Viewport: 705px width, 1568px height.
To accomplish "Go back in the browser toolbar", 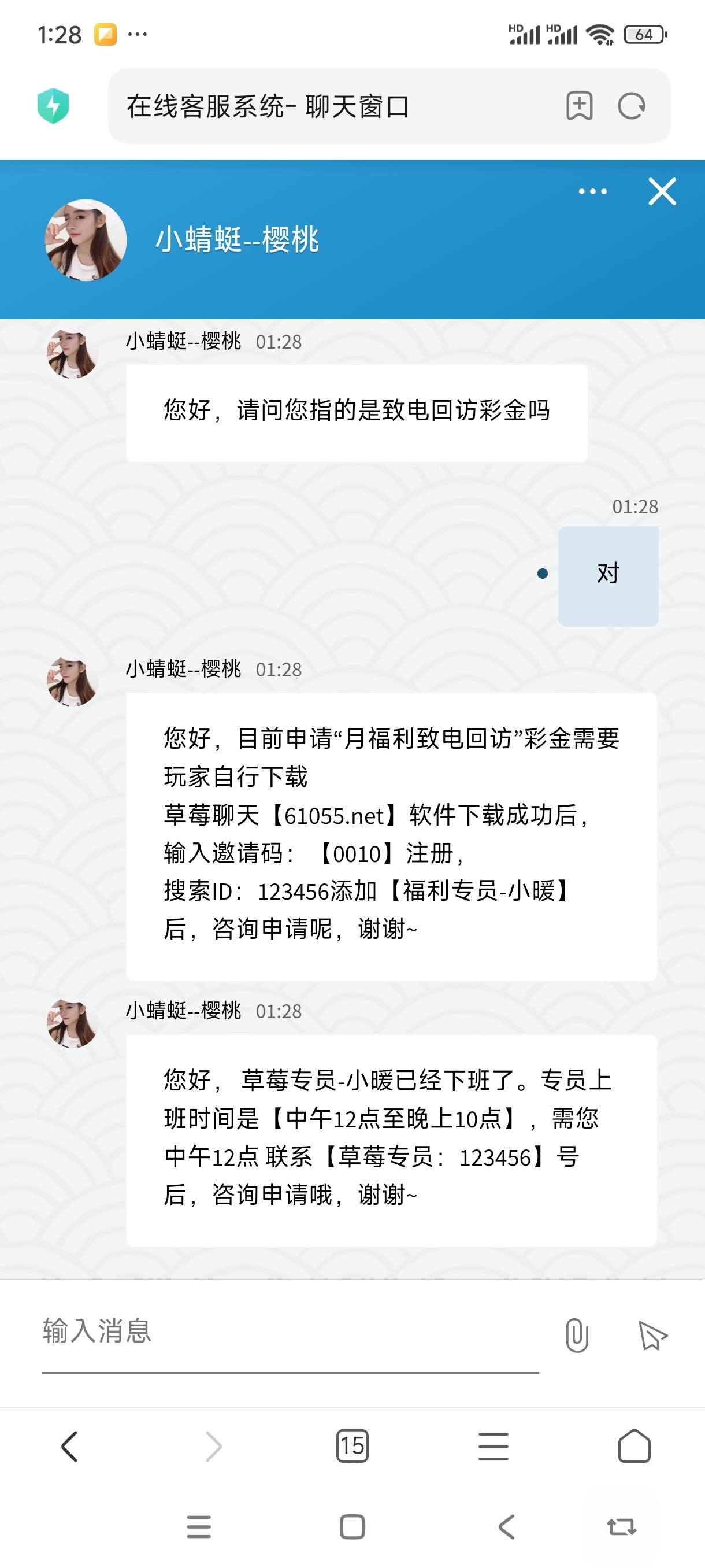I will 70,1446.
